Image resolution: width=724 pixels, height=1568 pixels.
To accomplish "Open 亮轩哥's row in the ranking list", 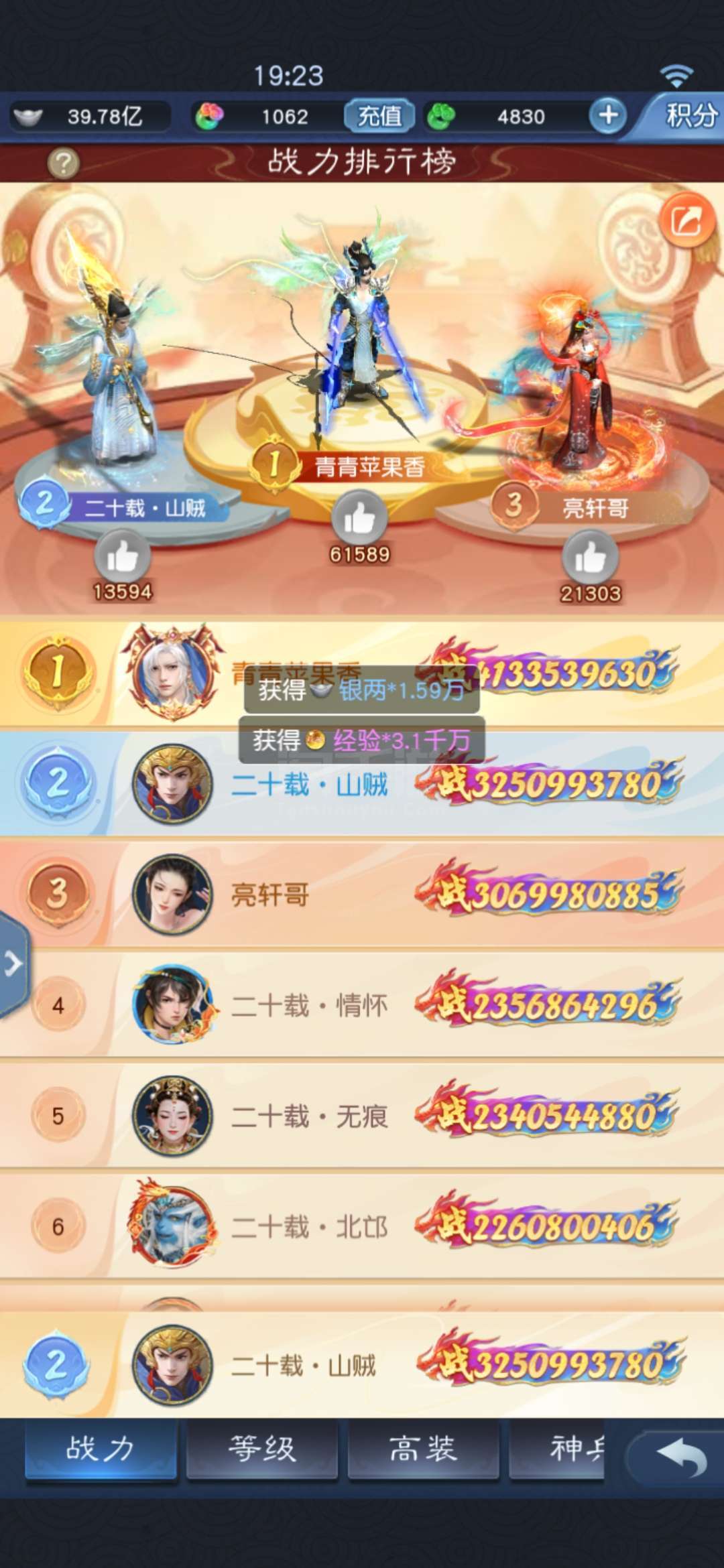I will 362,895.
